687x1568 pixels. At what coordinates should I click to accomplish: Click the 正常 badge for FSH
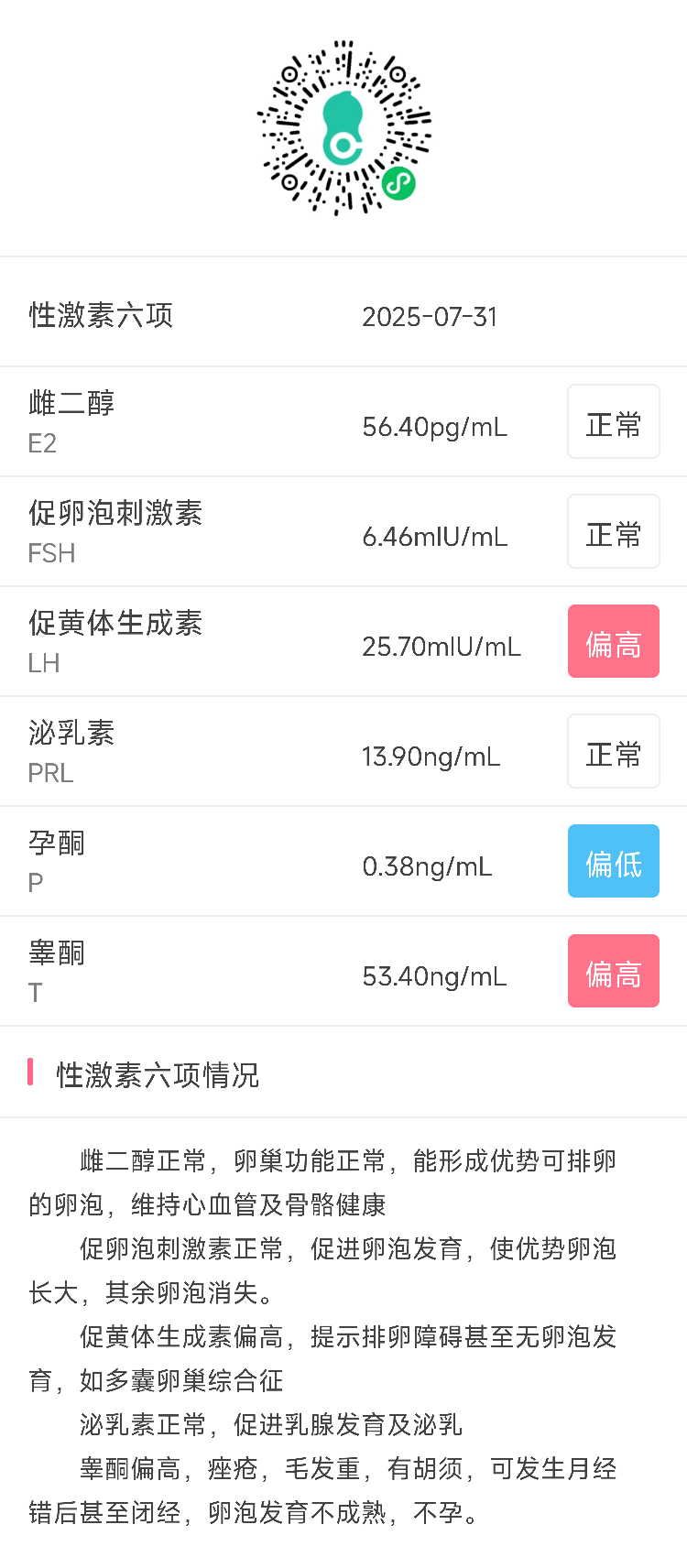[613, 530]
